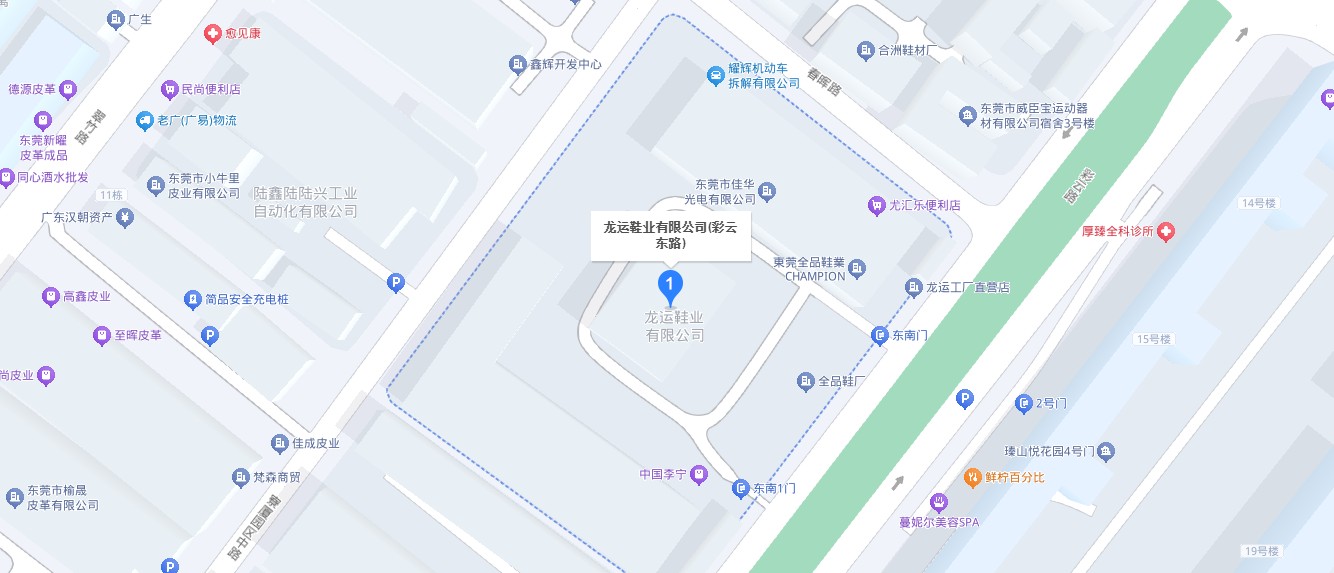Open the 瑧山悦花园4号门 marker
The image size is (1334, 573).
[x=1105, y=452]
